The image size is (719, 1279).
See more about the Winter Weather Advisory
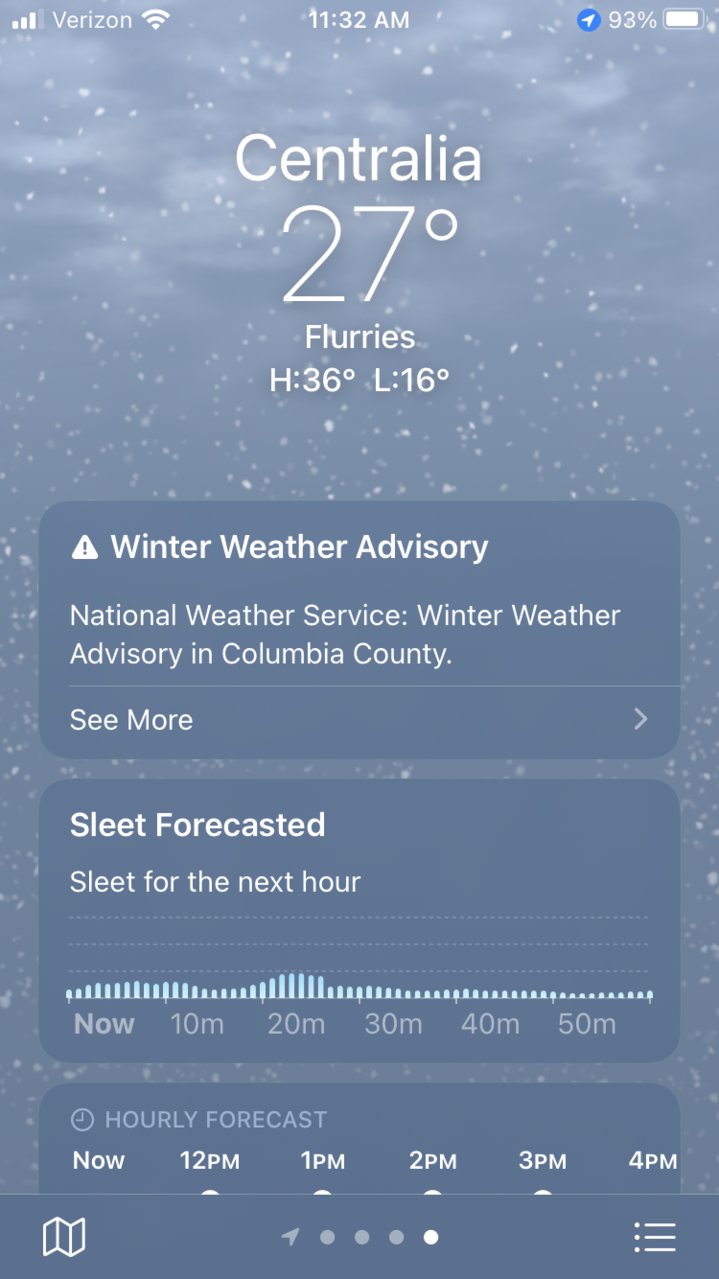tap(359, 720)
